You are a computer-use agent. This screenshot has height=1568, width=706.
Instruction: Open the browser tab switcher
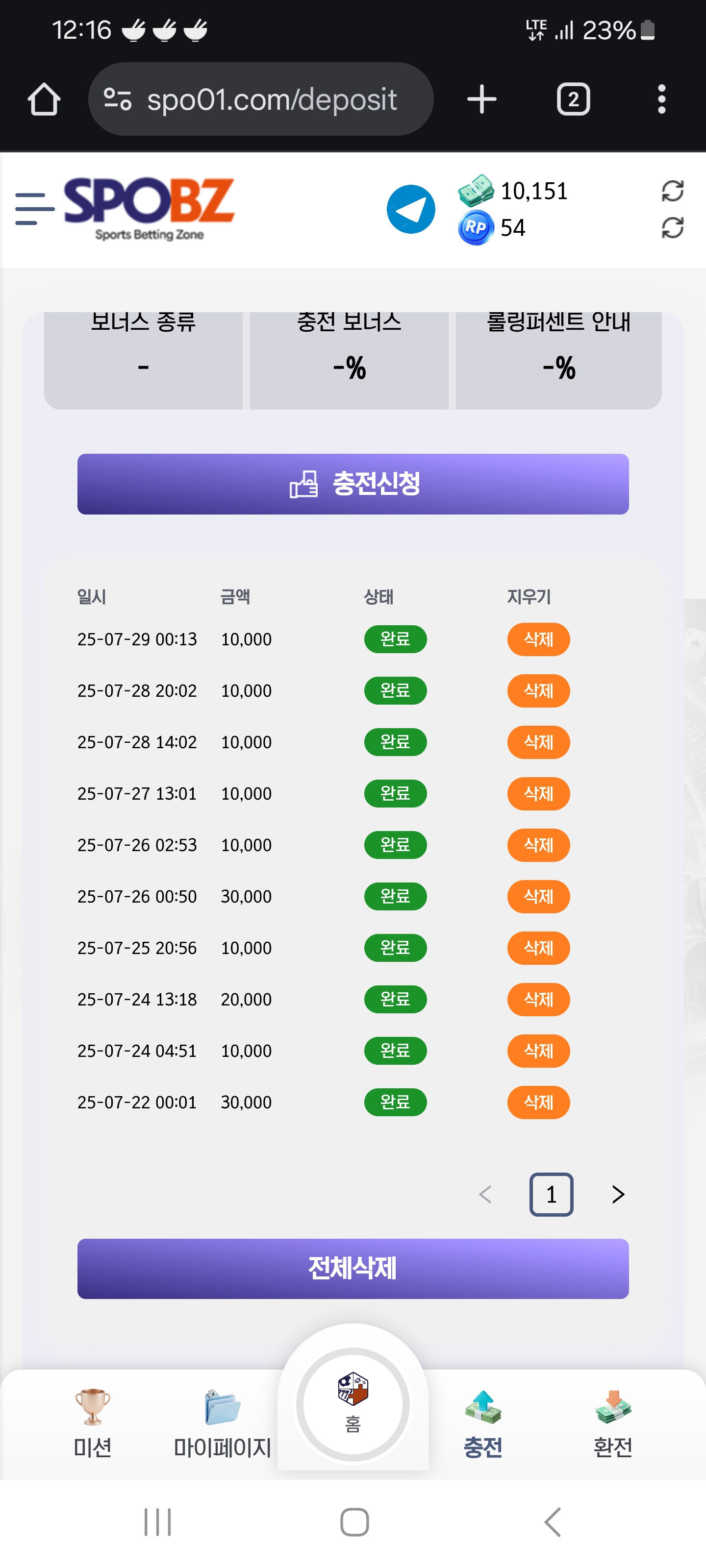pyautogui.click(x=573, y=99)
